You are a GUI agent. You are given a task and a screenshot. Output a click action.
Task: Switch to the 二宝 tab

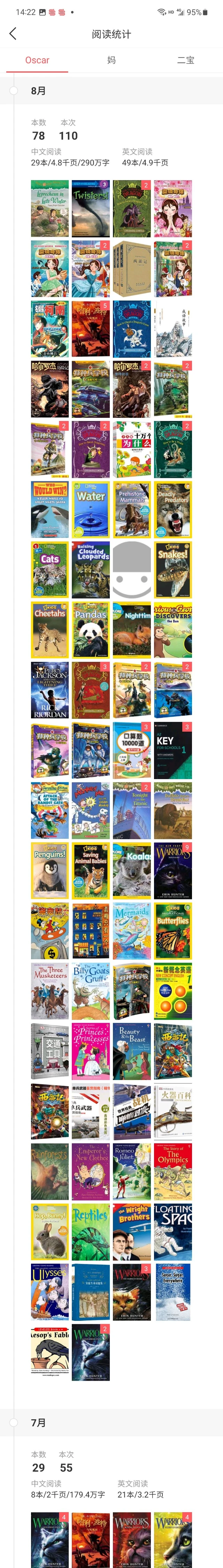coord(185,60)
